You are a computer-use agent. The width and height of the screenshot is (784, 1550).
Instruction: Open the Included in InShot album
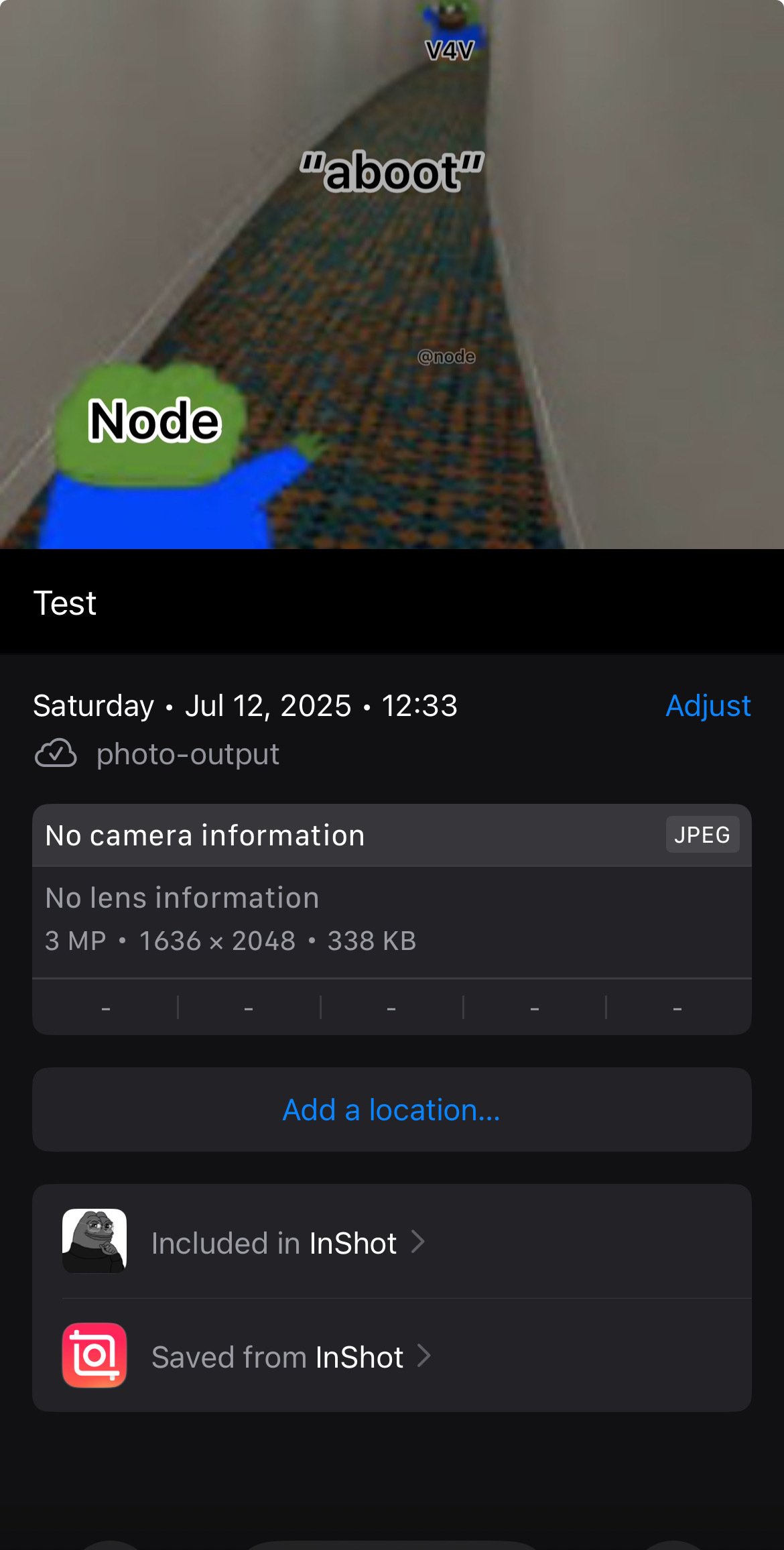coord(288,1243)
